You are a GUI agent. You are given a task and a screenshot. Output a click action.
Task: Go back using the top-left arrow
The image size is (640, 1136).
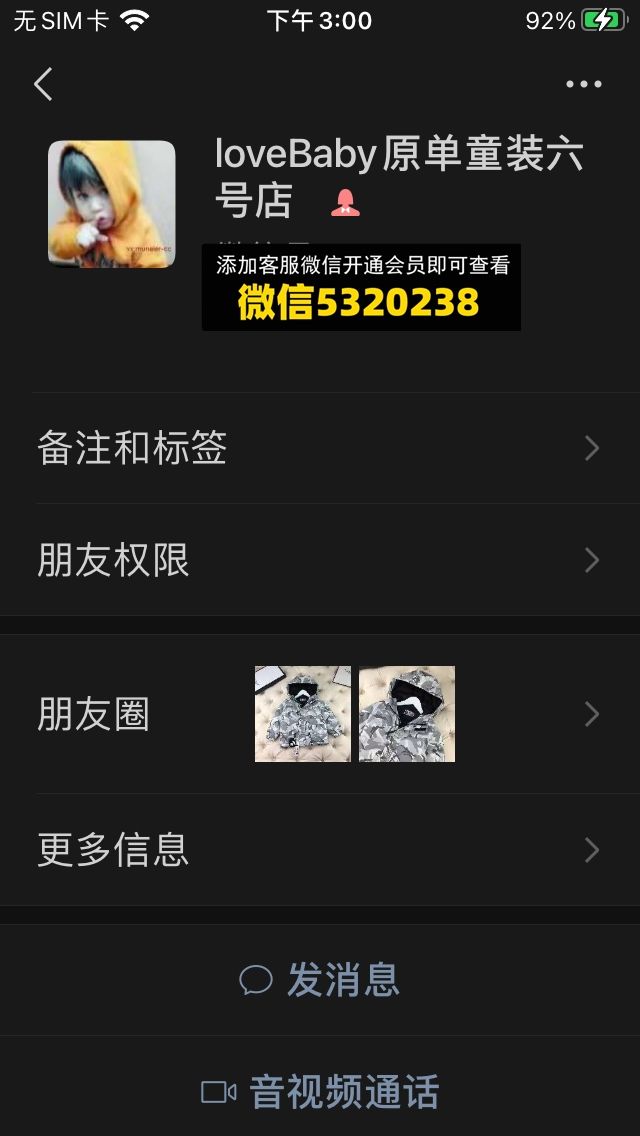43,84
